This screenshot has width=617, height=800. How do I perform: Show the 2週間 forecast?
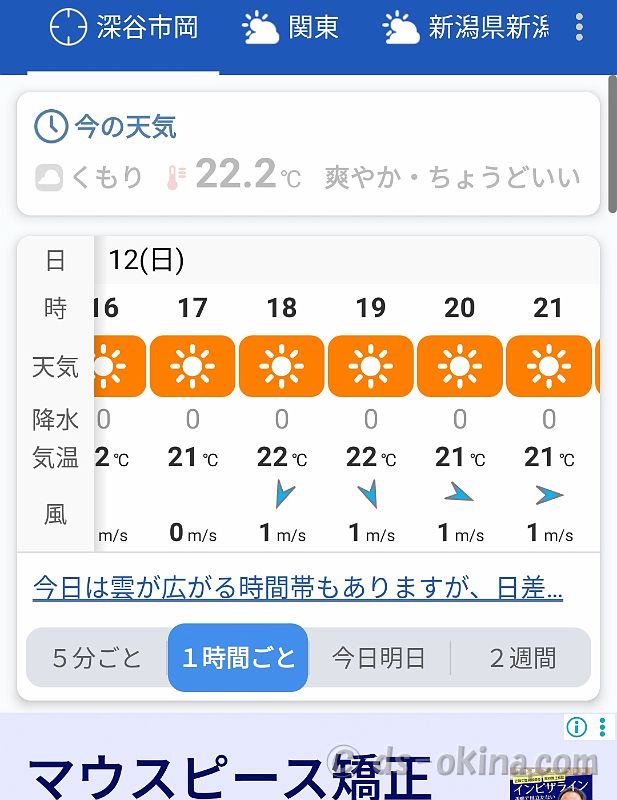point(522,658)
